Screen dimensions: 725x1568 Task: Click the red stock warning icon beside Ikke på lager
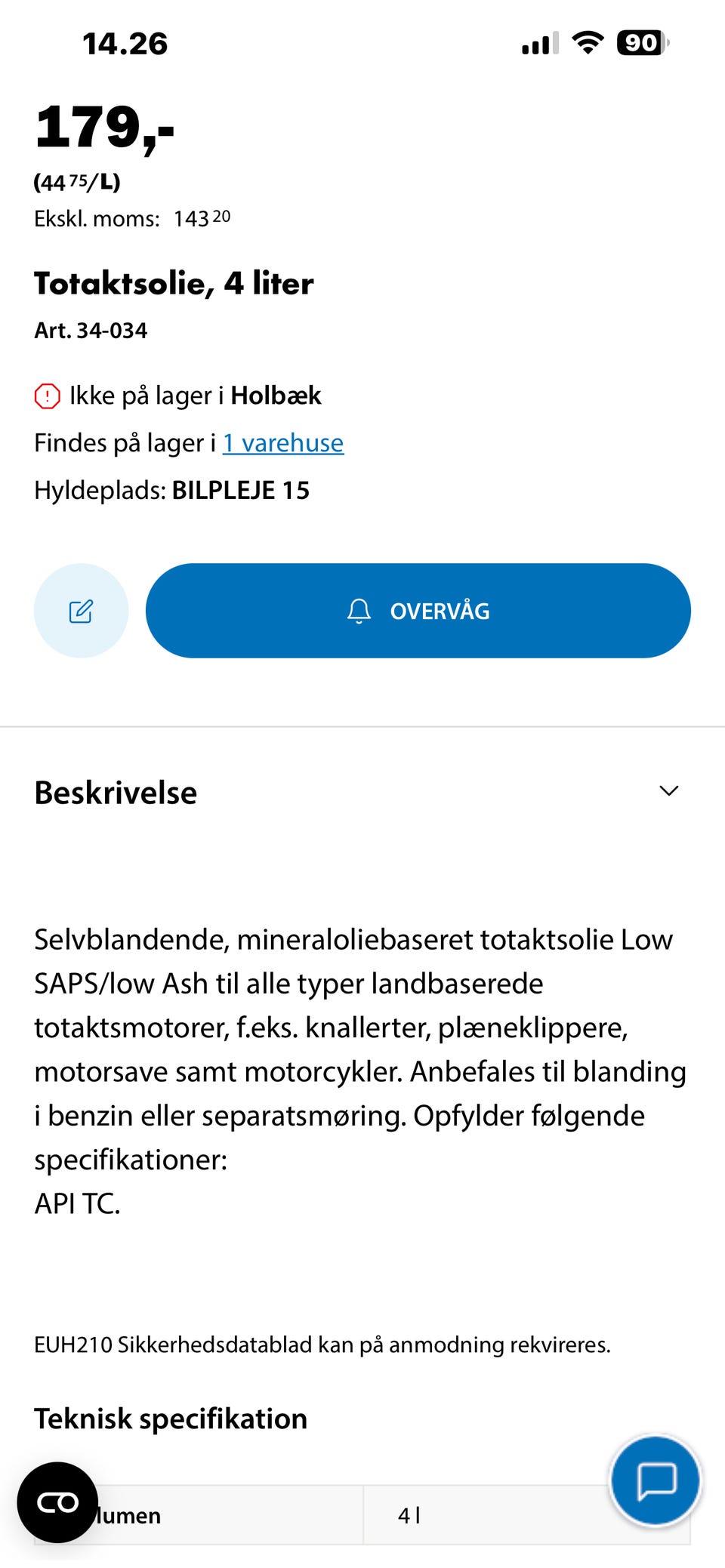47,395
